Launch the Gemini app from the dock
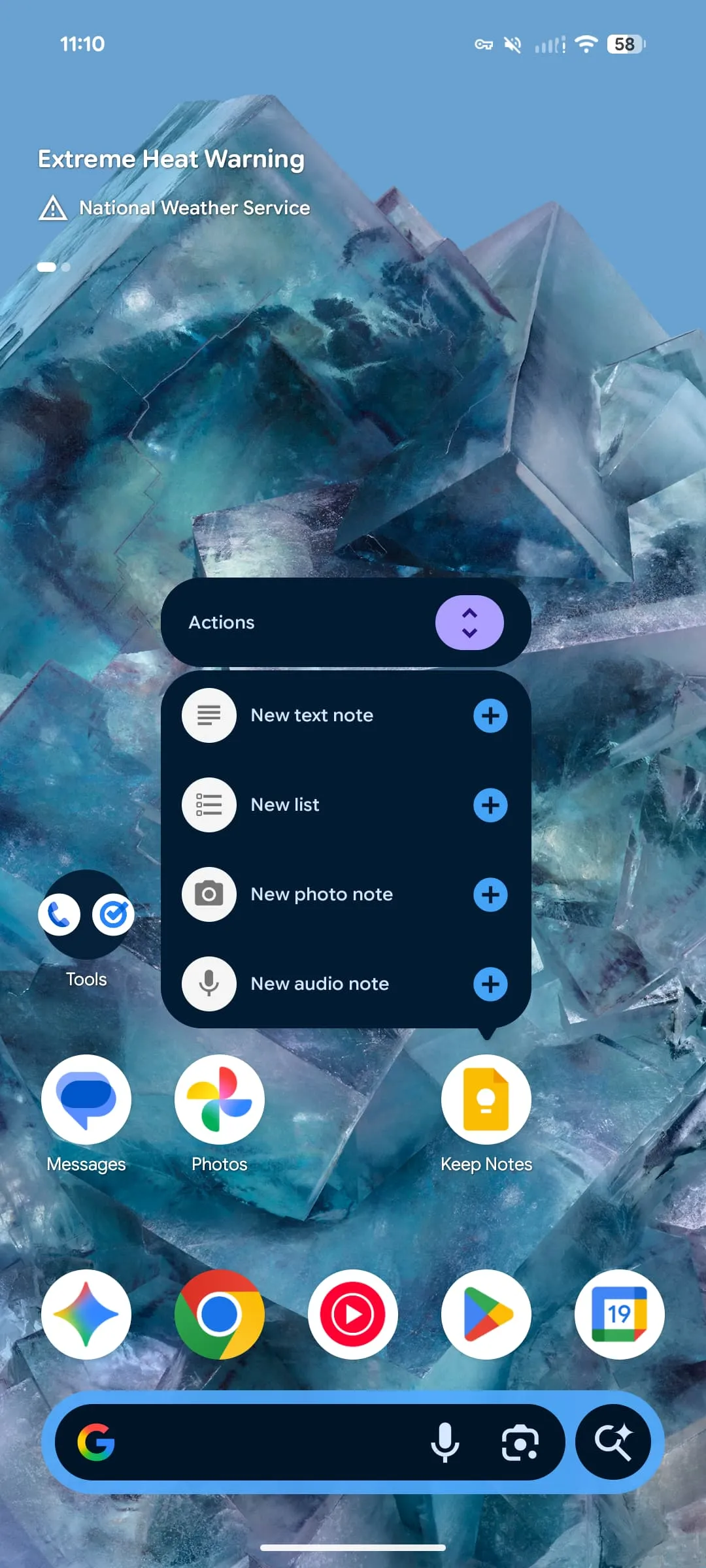The image size is (706, 1568). point(86,1315)
